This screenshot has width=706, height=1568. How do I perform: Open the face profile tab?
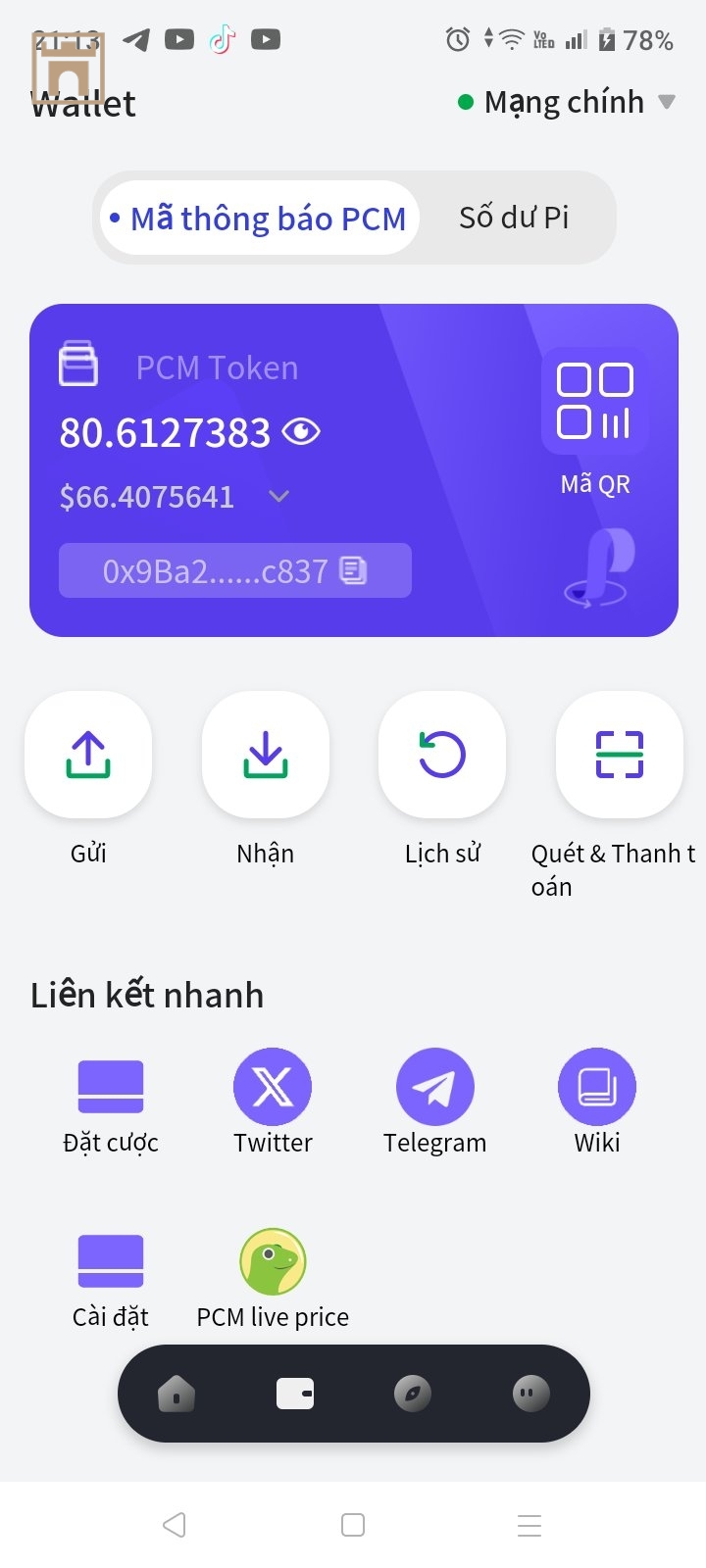click(x=530, y=1394)
